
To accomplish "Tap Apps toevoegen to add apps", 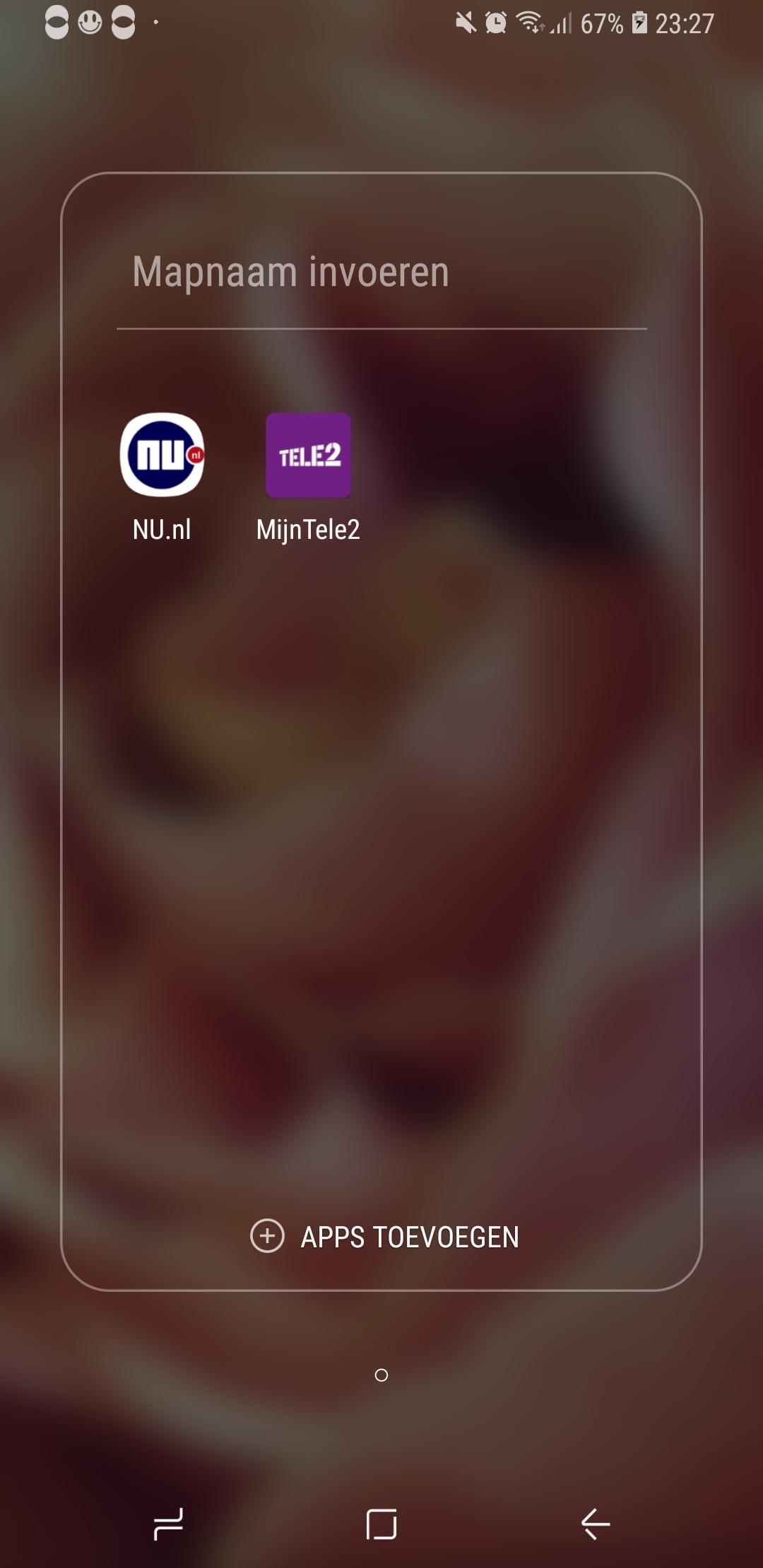I will point(385,1236).
